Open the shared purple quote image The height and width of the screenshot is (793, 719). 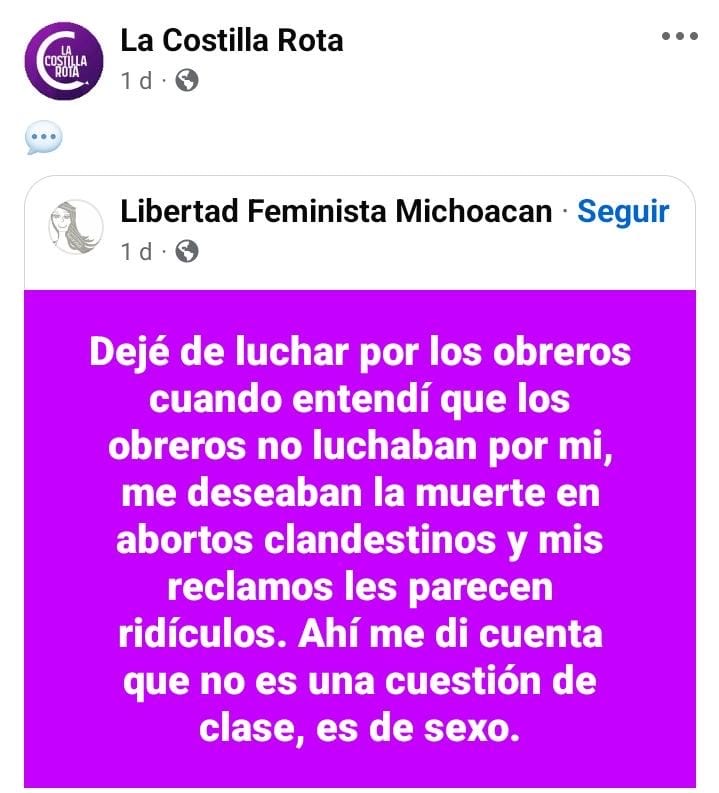360,540
